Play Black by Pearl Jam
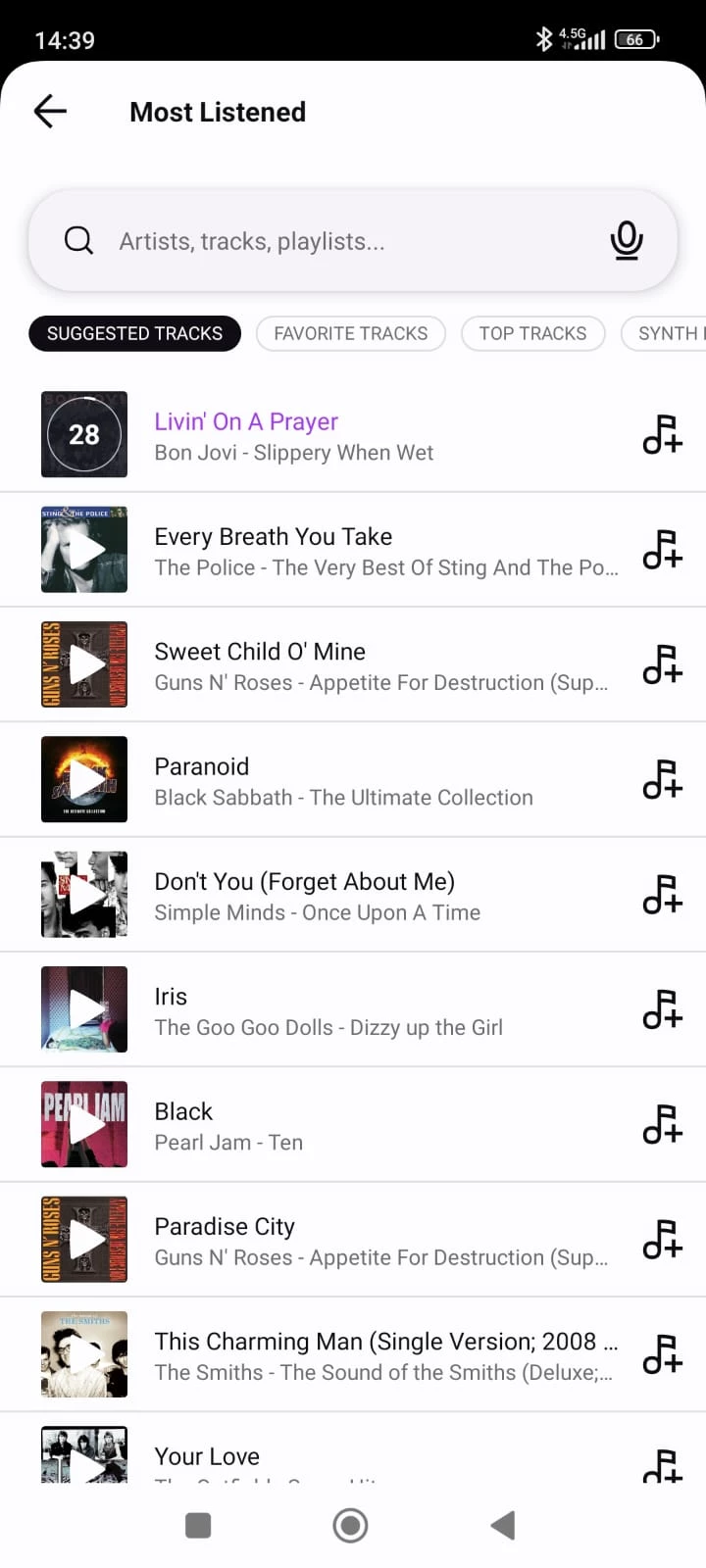706x1568 pixels. tap(84, 1124)
